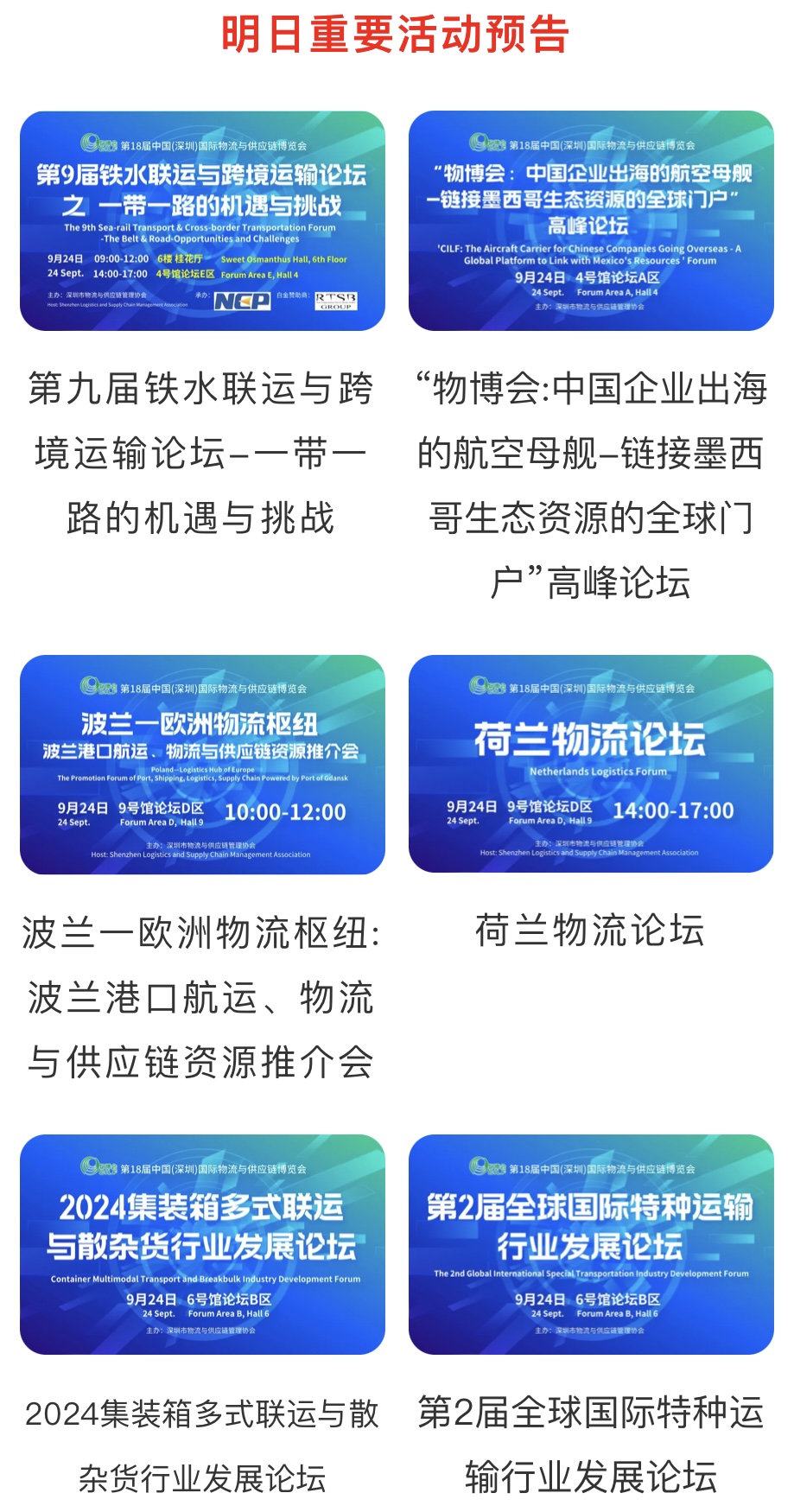
Task: Open the 2024集装箱多式联运与散杂货 forum card
Action: point(202,1244)
